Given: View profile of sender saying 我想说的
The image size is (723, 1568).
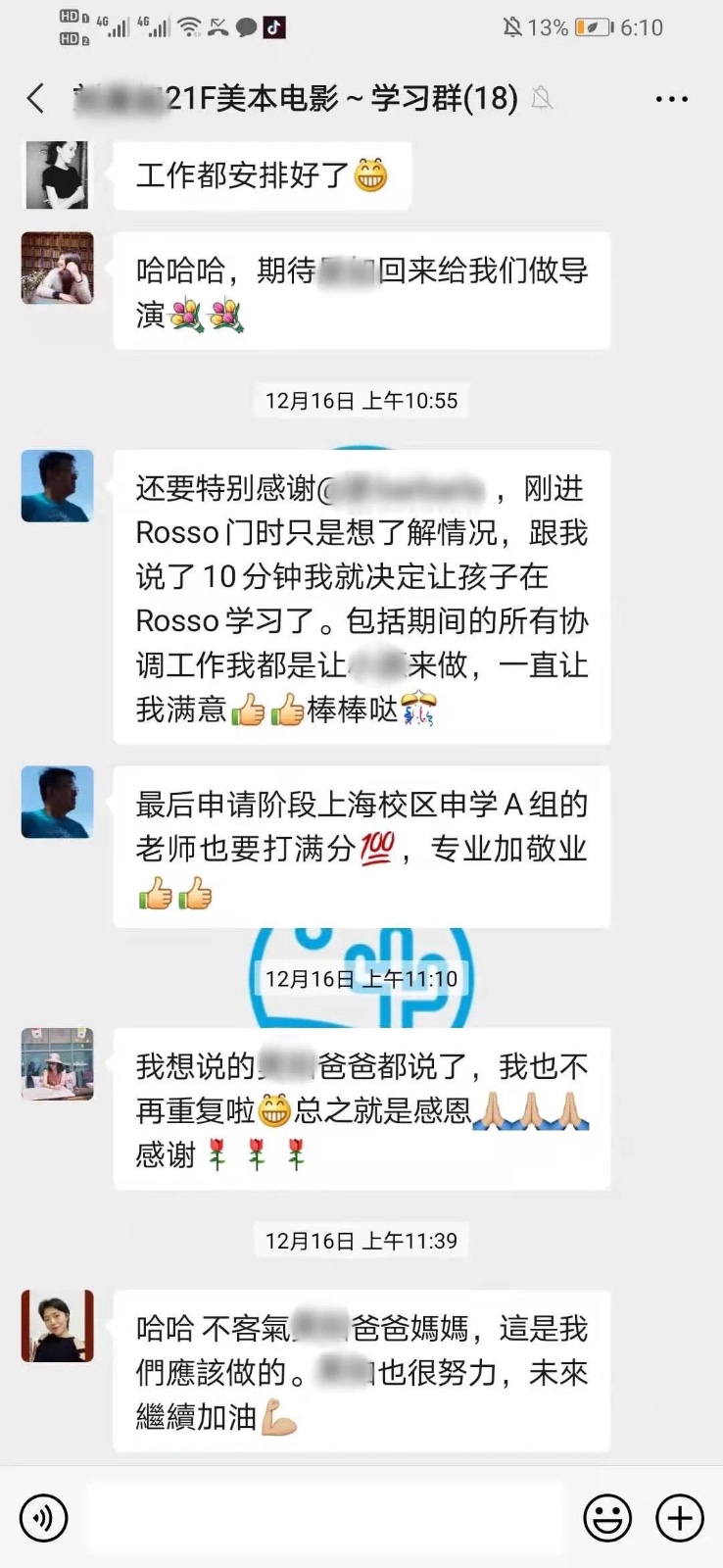Looking at the screenshot, I should pyautogui.click(x=57, y=1064).
